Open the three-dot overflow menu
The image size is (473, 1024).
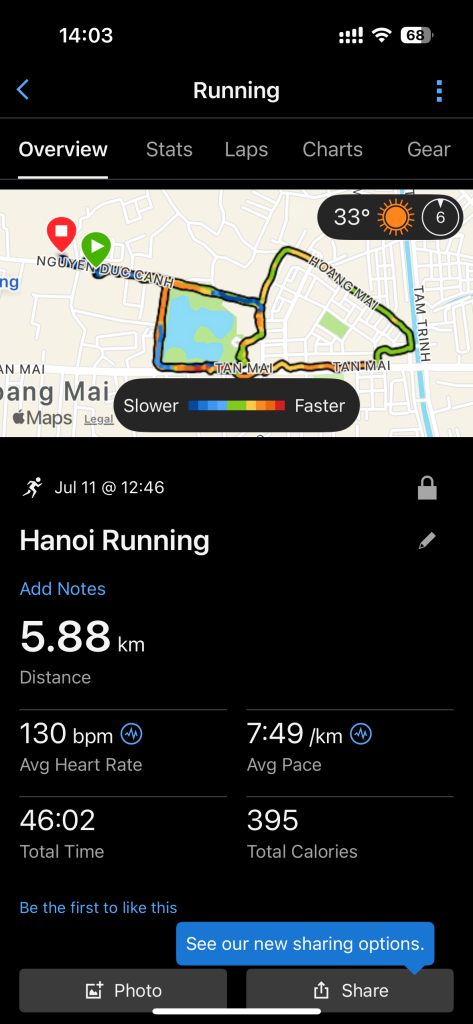[439, 91]
